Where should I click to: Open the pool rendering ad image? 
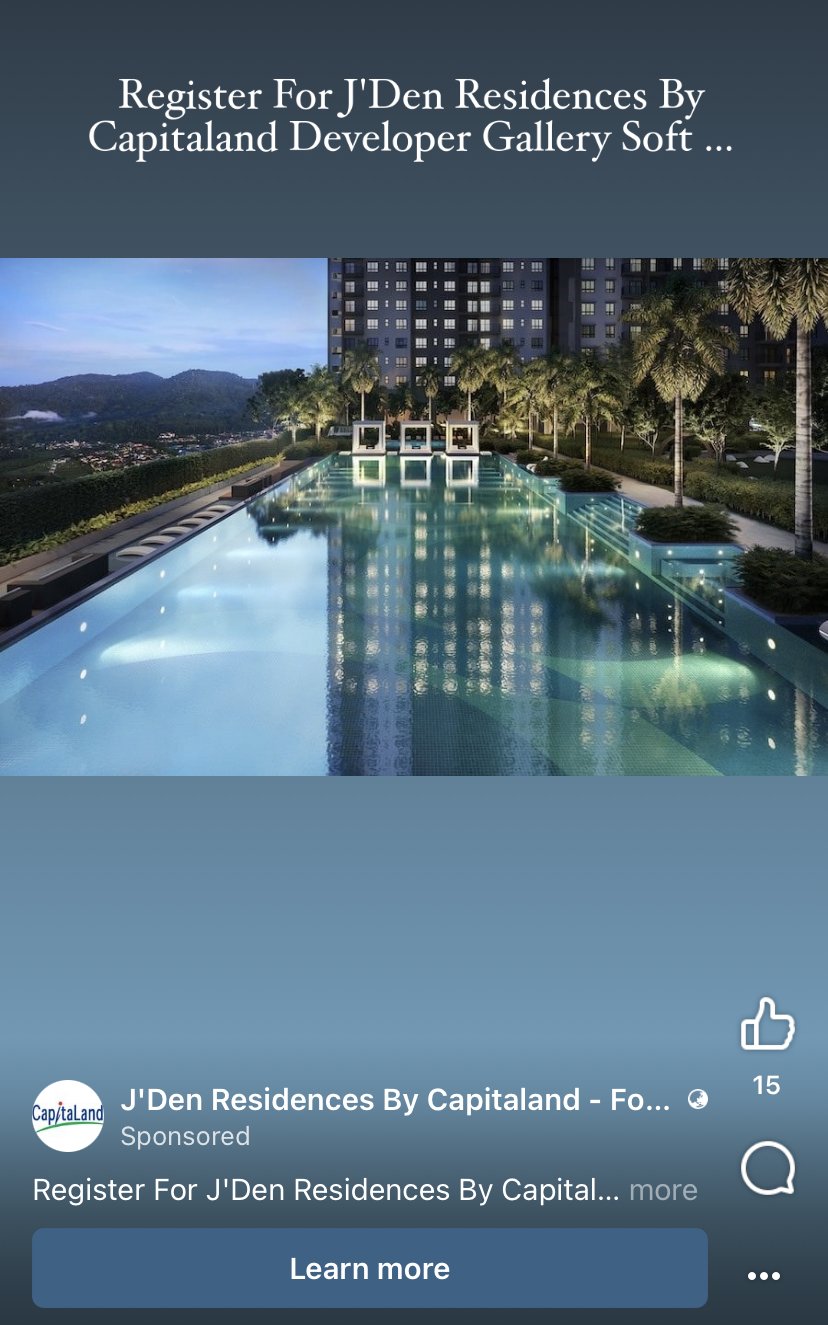point(414,516)
